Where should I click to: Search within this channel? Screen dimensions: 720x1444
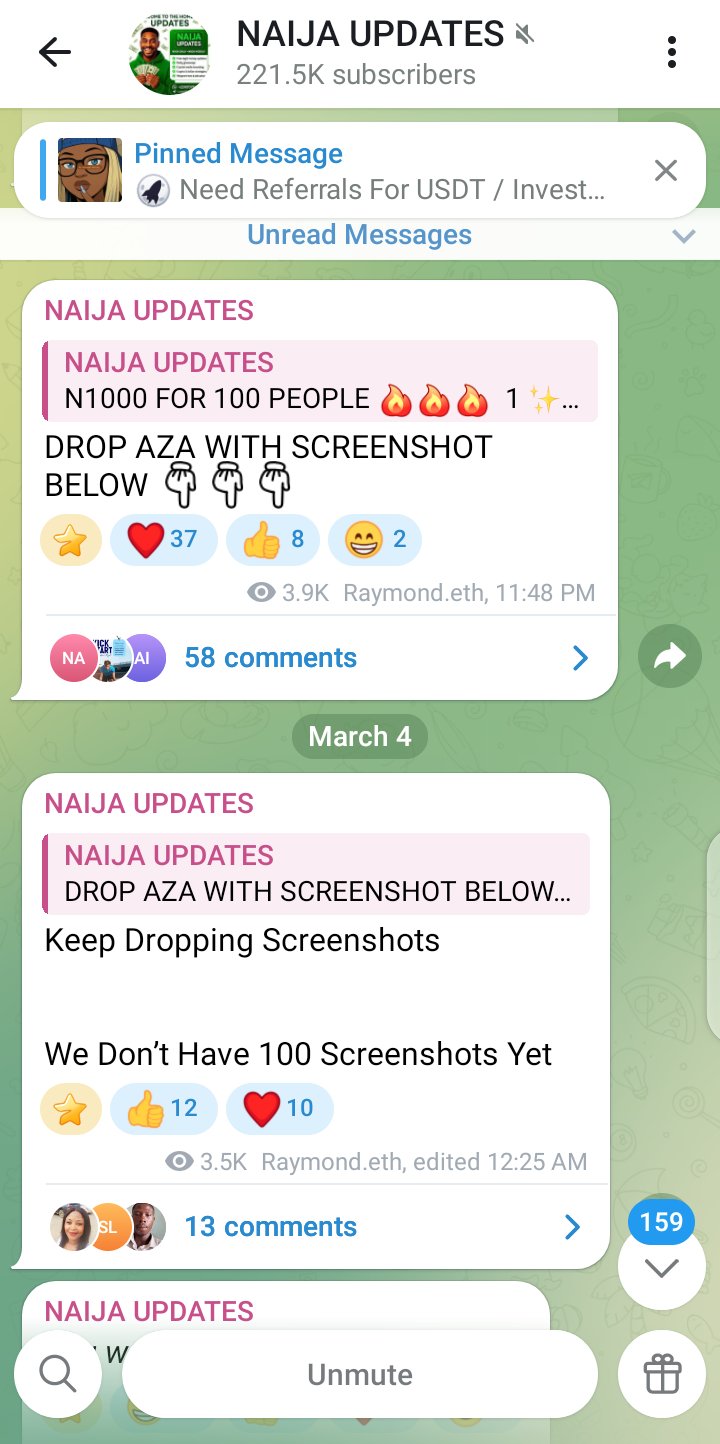click(x=58, y=1375)
